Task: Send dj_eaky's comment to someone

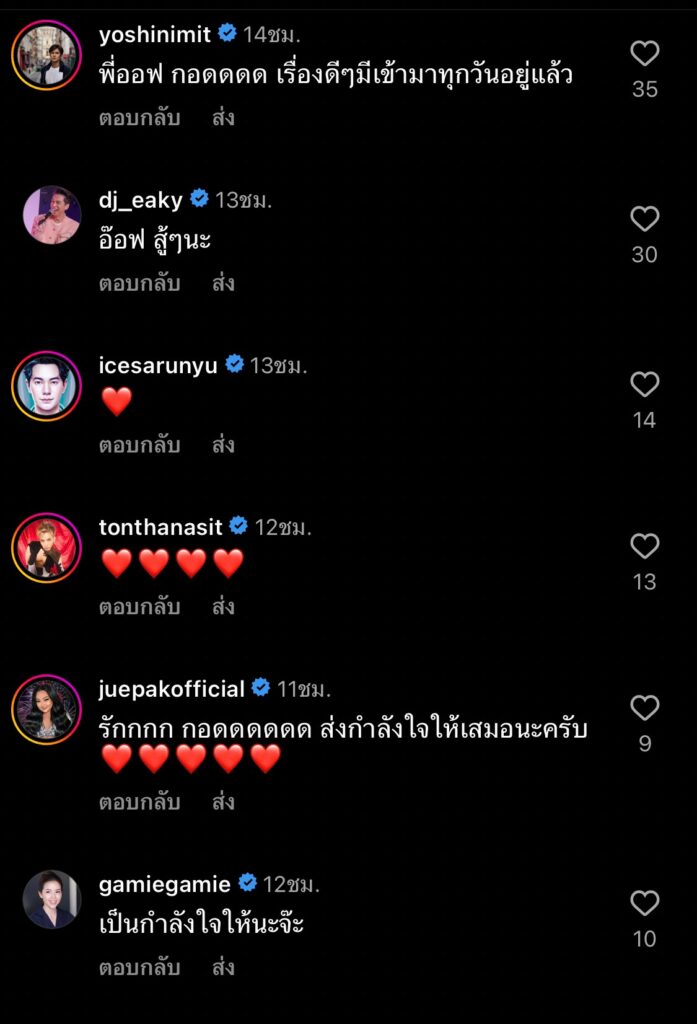Action: [x=223, y=283]
